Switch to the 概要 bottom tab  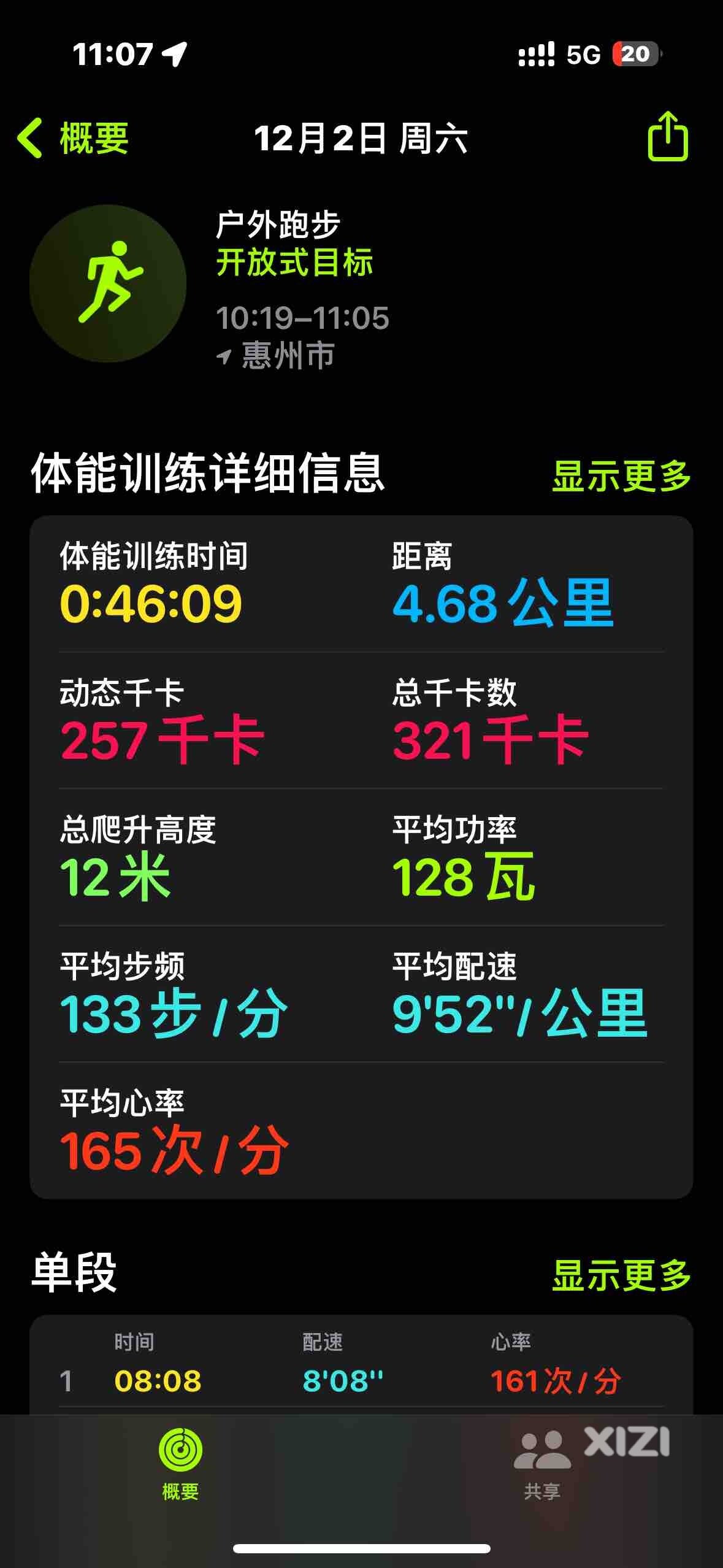click(x=180, y=1465)
